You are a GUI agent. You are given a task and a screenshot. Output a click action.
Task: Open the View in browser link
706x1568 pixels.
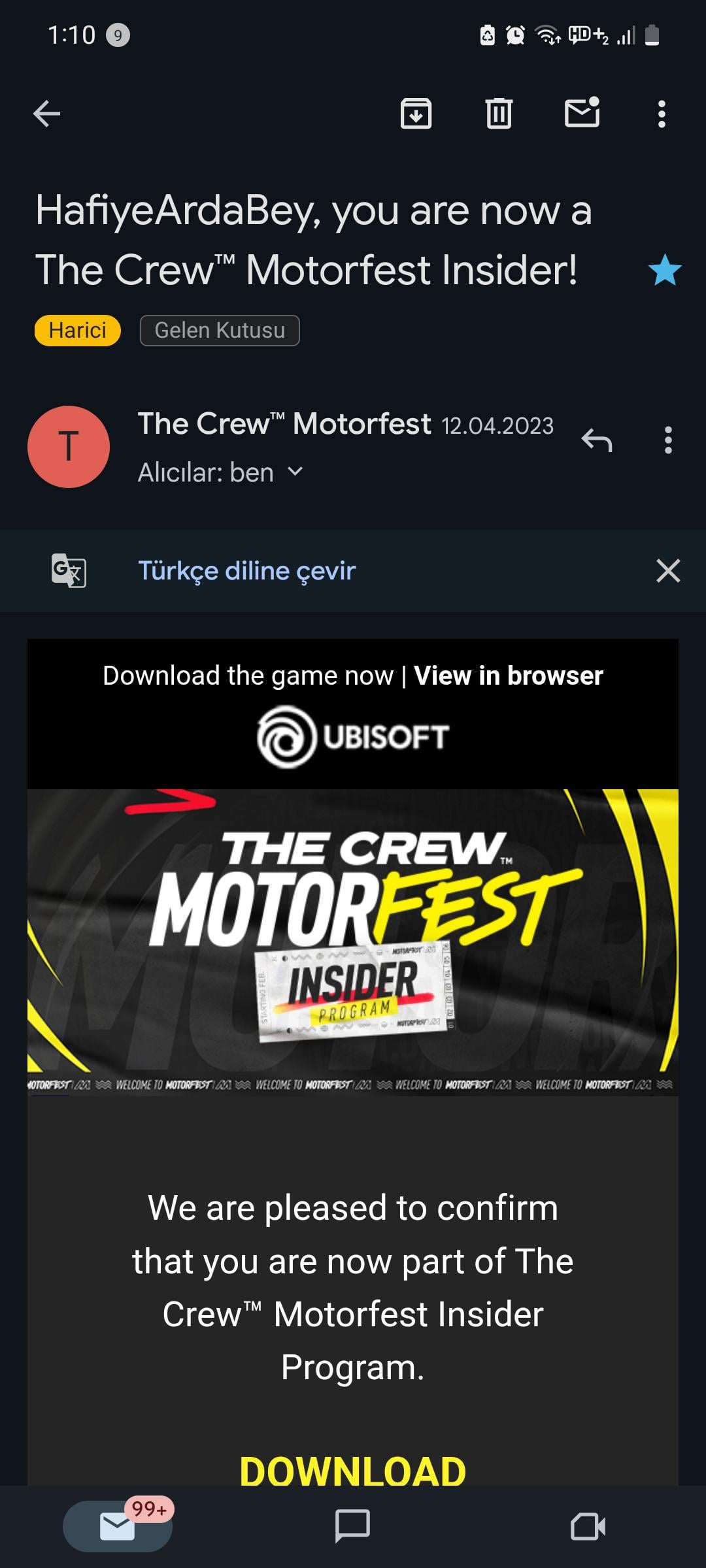point(508,676)
